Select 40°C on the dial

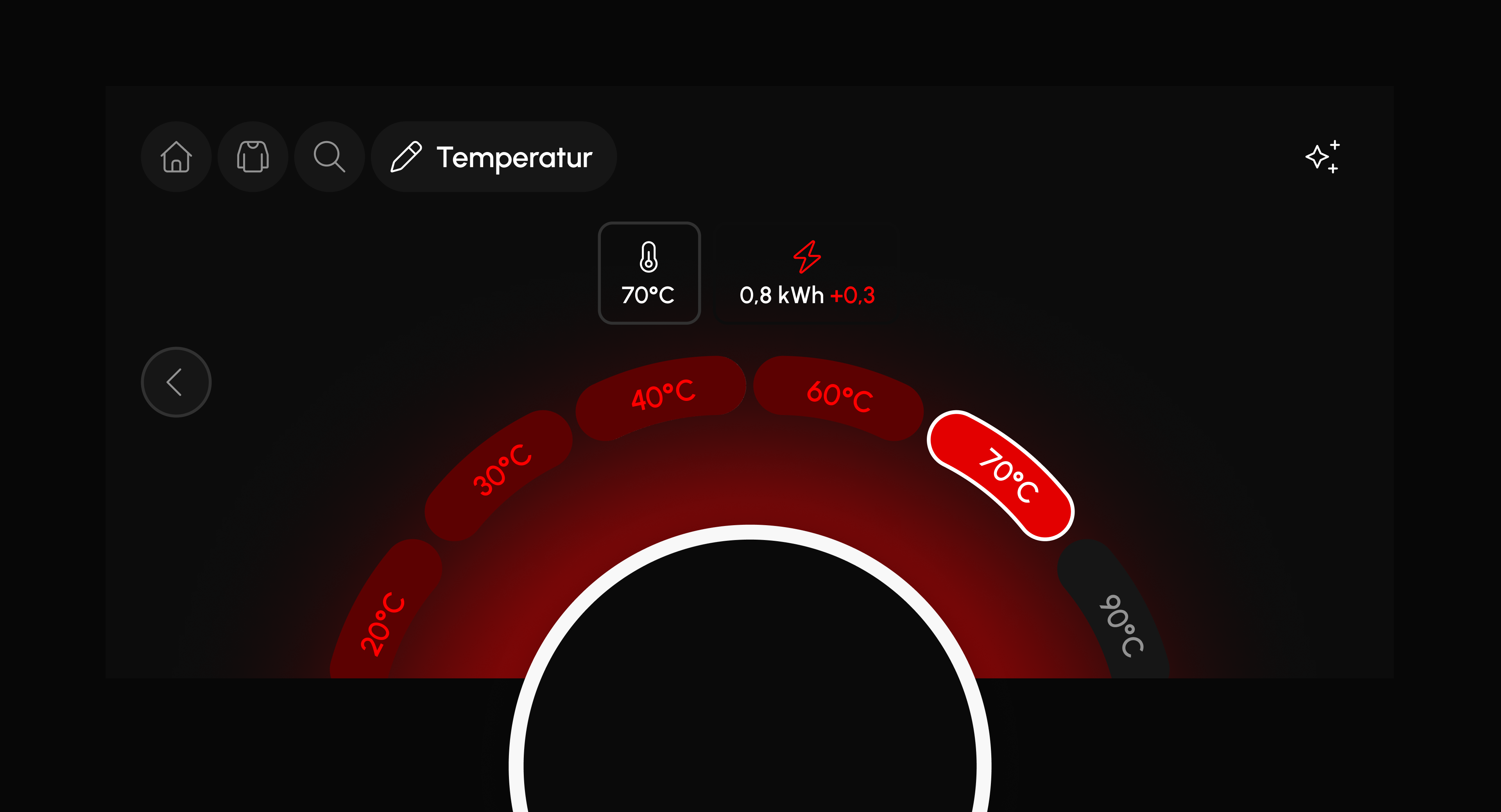coord(663,395)
